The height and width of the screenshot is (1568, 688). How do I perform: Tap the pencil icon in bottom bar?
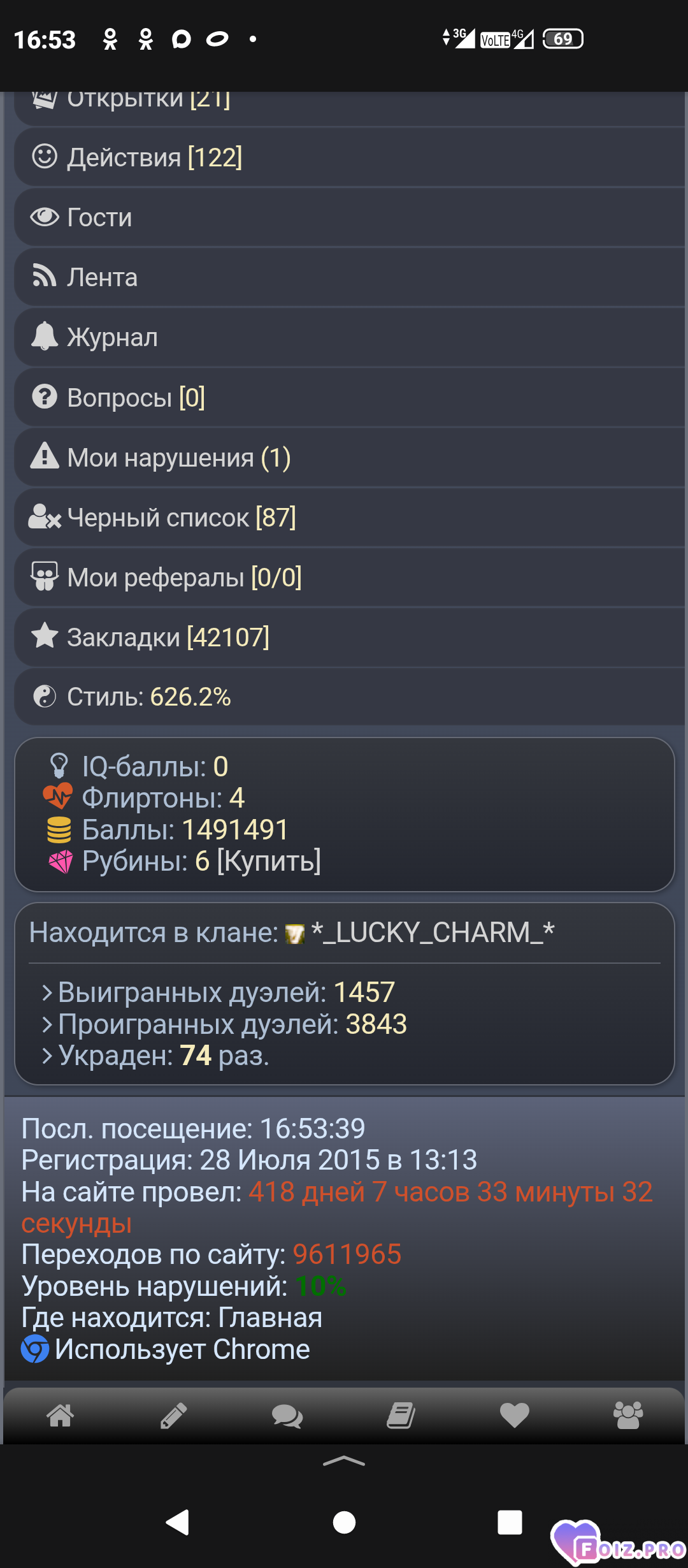[173, 1416]
